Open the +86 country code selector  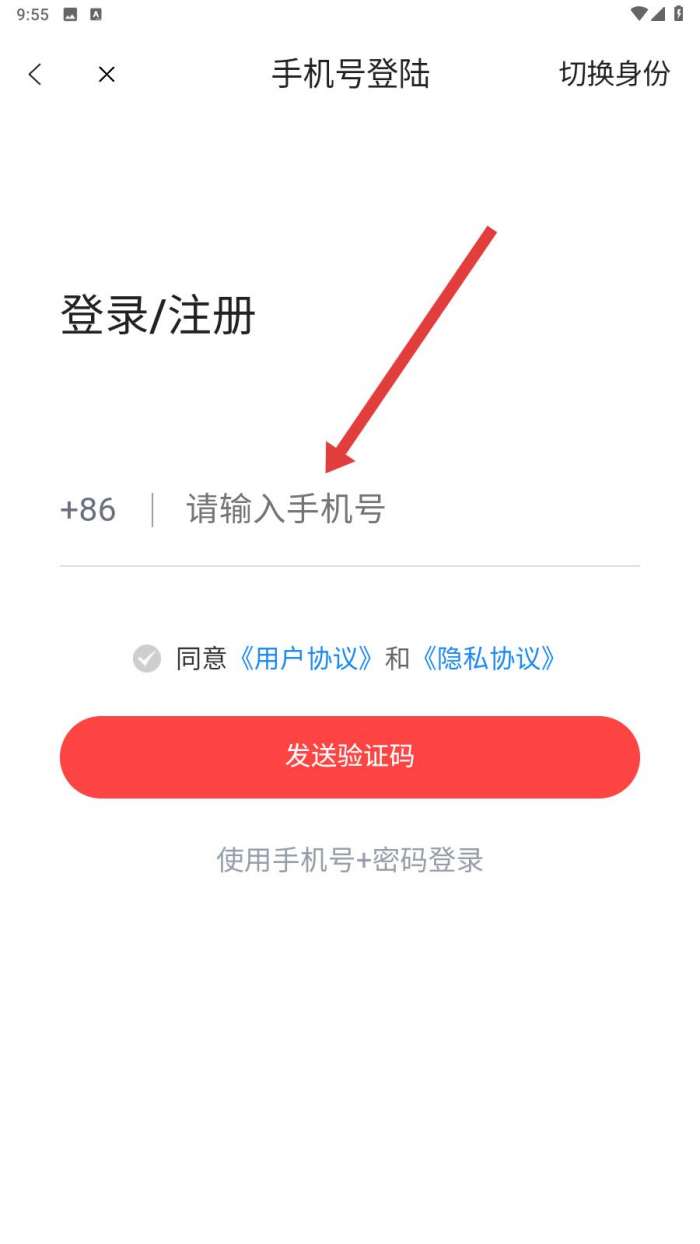coord(88,510)
